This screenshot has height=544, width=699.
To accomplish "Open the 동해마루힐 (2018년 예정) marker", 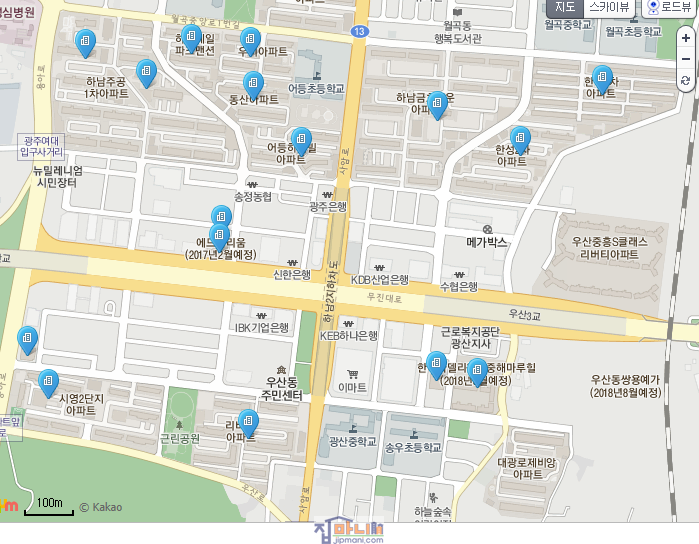I will click(x=477, y=370).
